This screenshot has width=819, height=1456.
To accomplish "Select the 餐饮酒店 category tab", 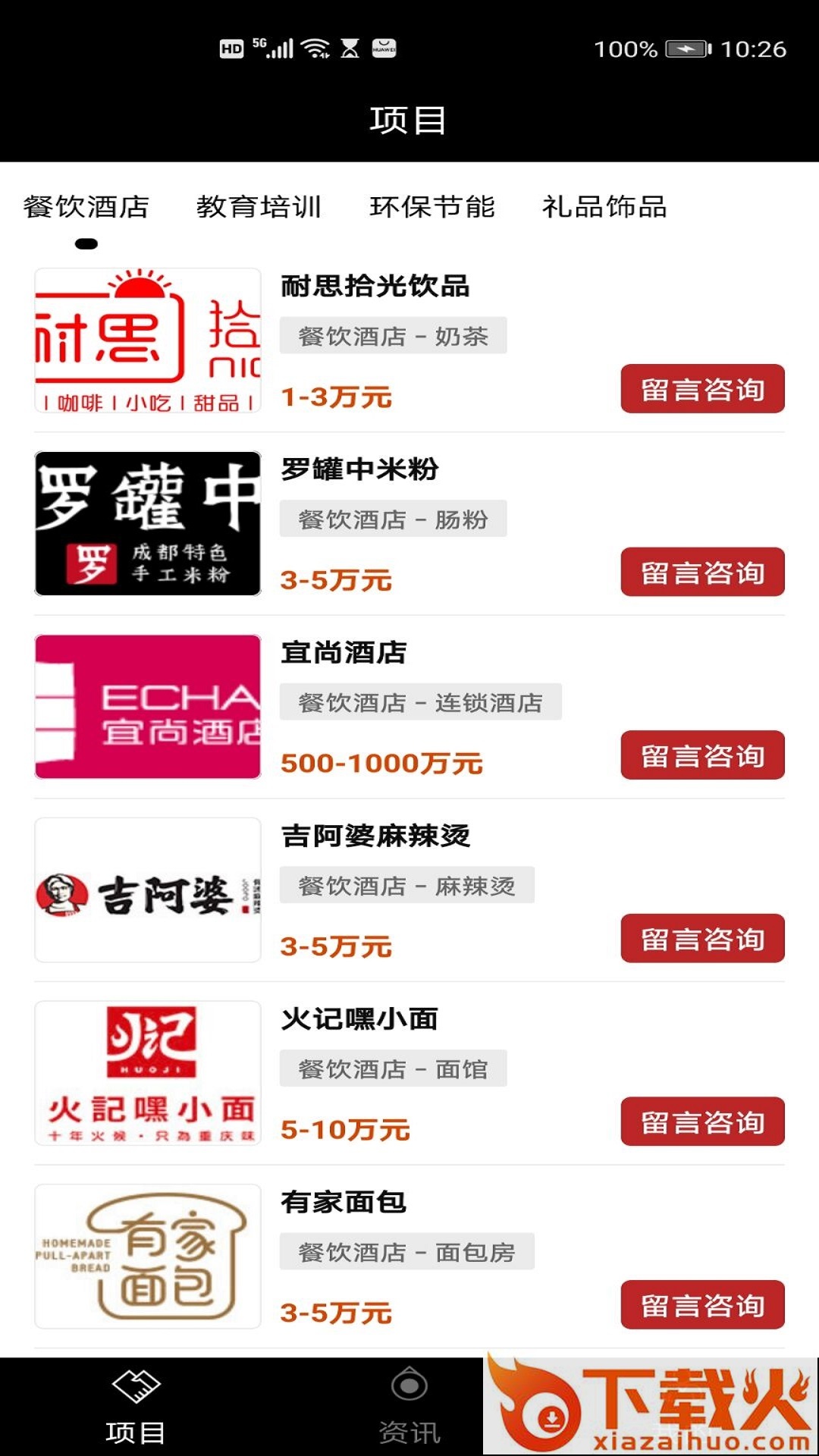I will 86,206.
